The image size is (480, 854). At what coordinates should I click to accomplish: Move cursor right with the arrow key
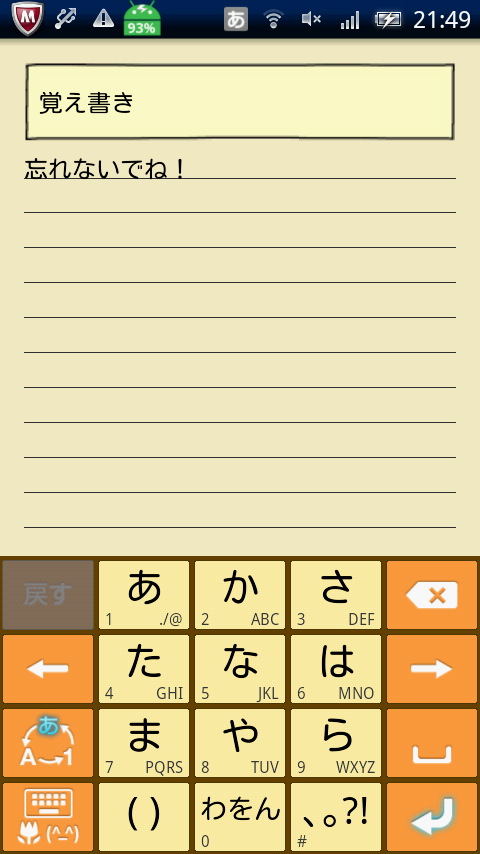(432, 669)
